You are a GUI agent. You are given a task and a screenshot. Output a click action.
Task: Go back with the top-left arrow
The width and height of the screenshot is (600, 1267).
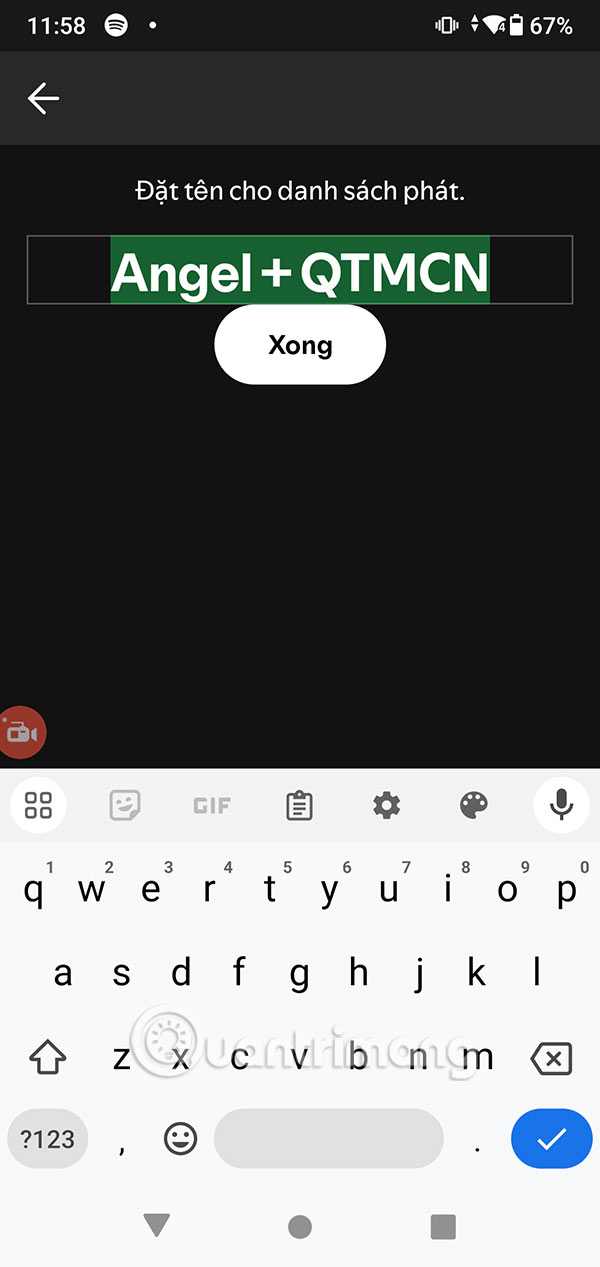click(43, 98)
